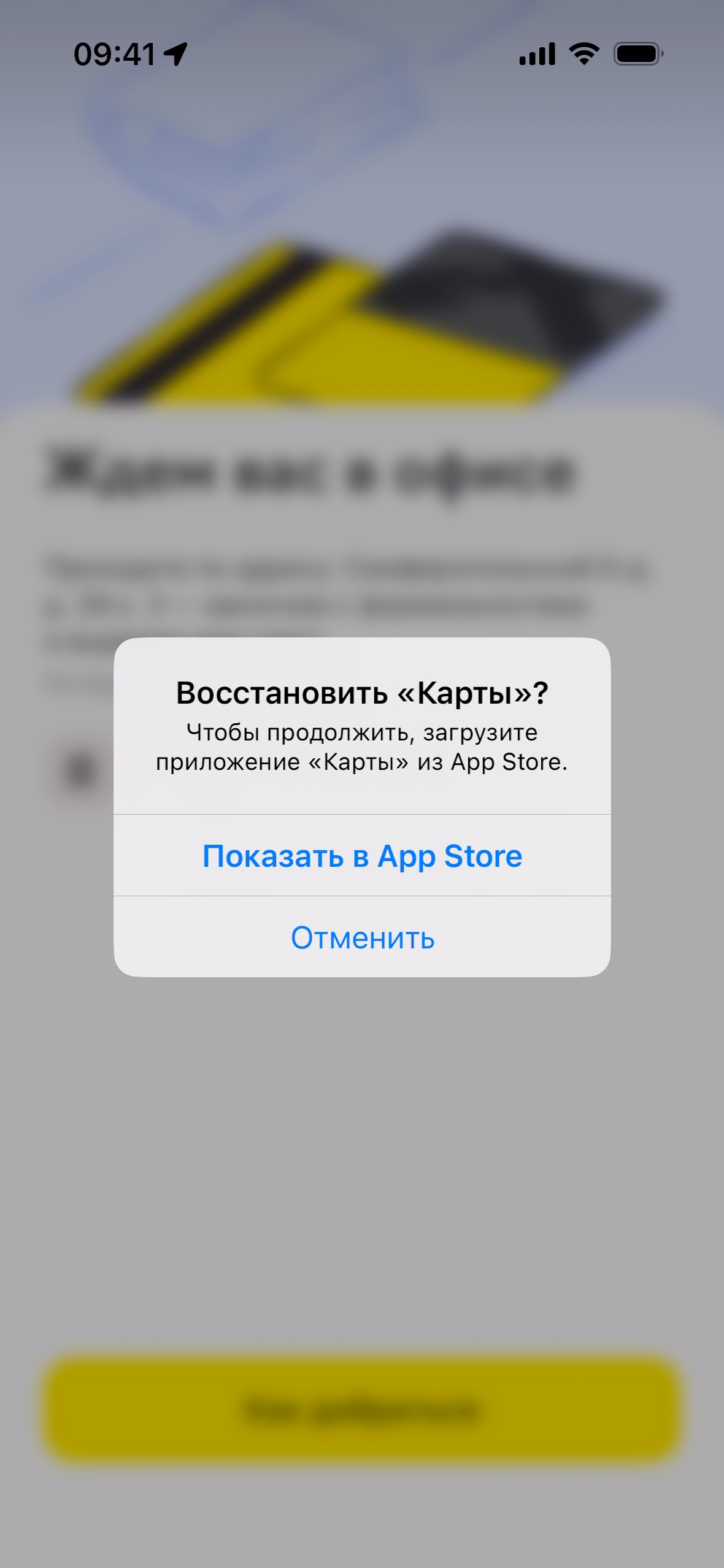Tap "Показать в App Store"
The height and width of the screenshot is (1568, 724).
[362, 856]
